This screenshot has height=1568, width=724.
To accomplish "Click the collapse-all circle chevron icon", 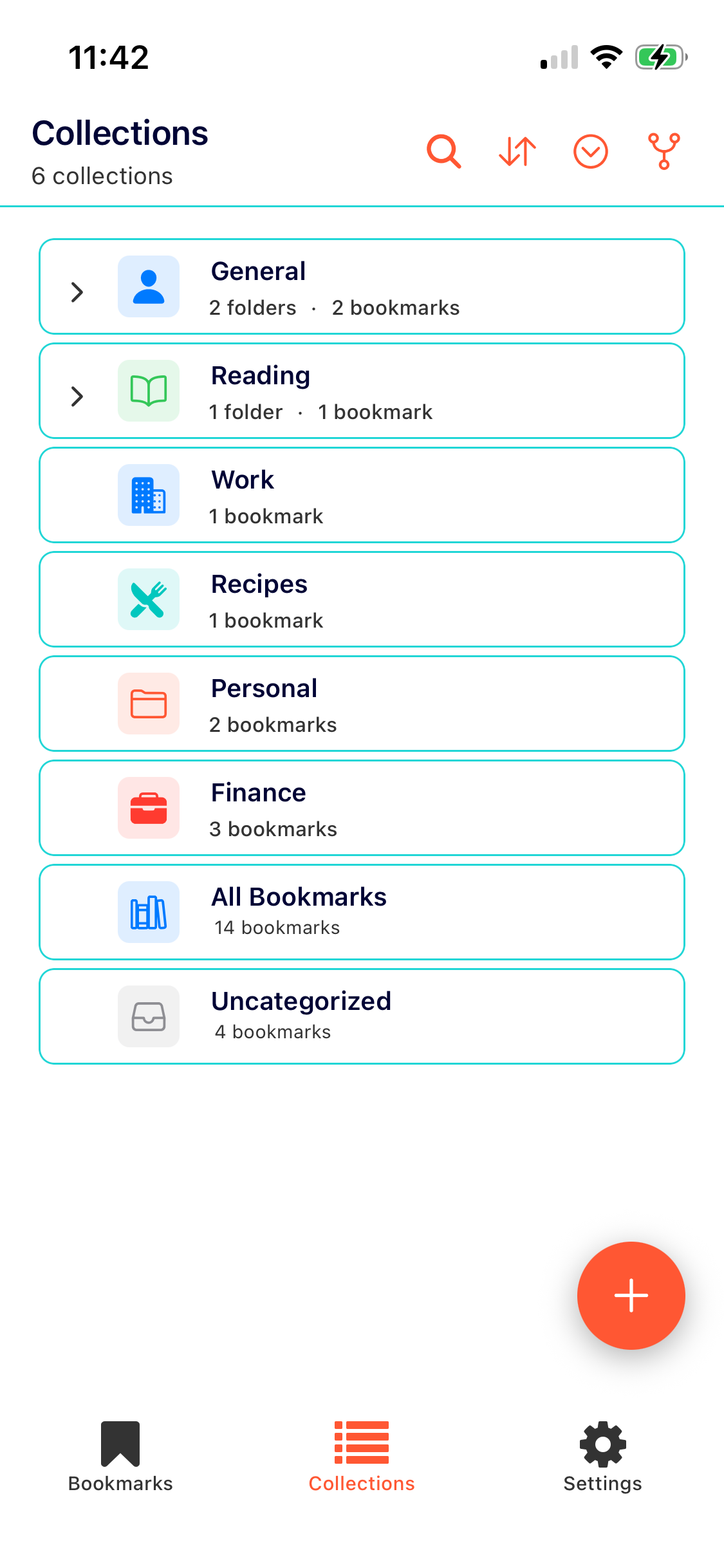I will click(x=590, y=151).
